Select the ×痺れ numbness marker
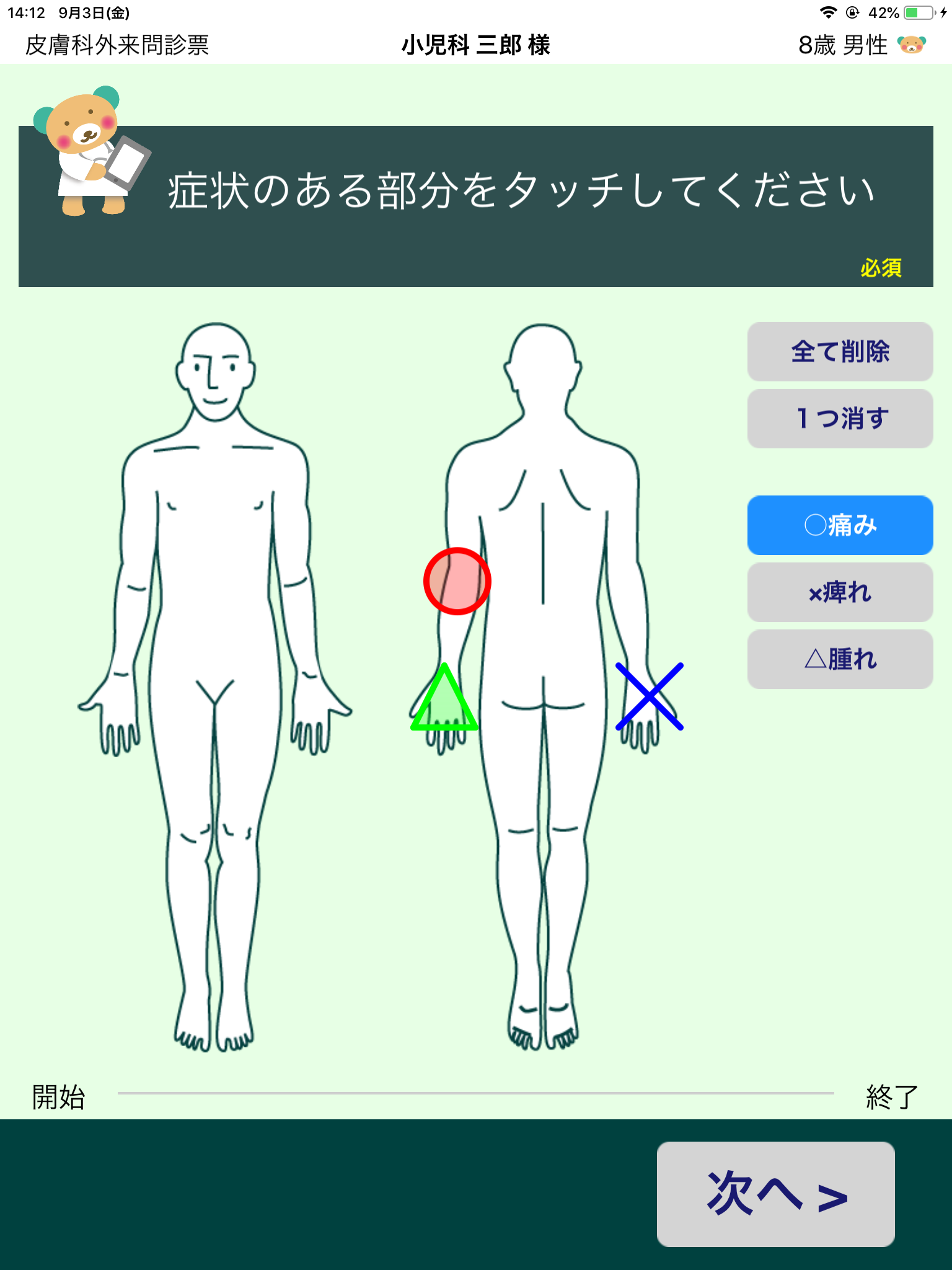 point(840,592)
